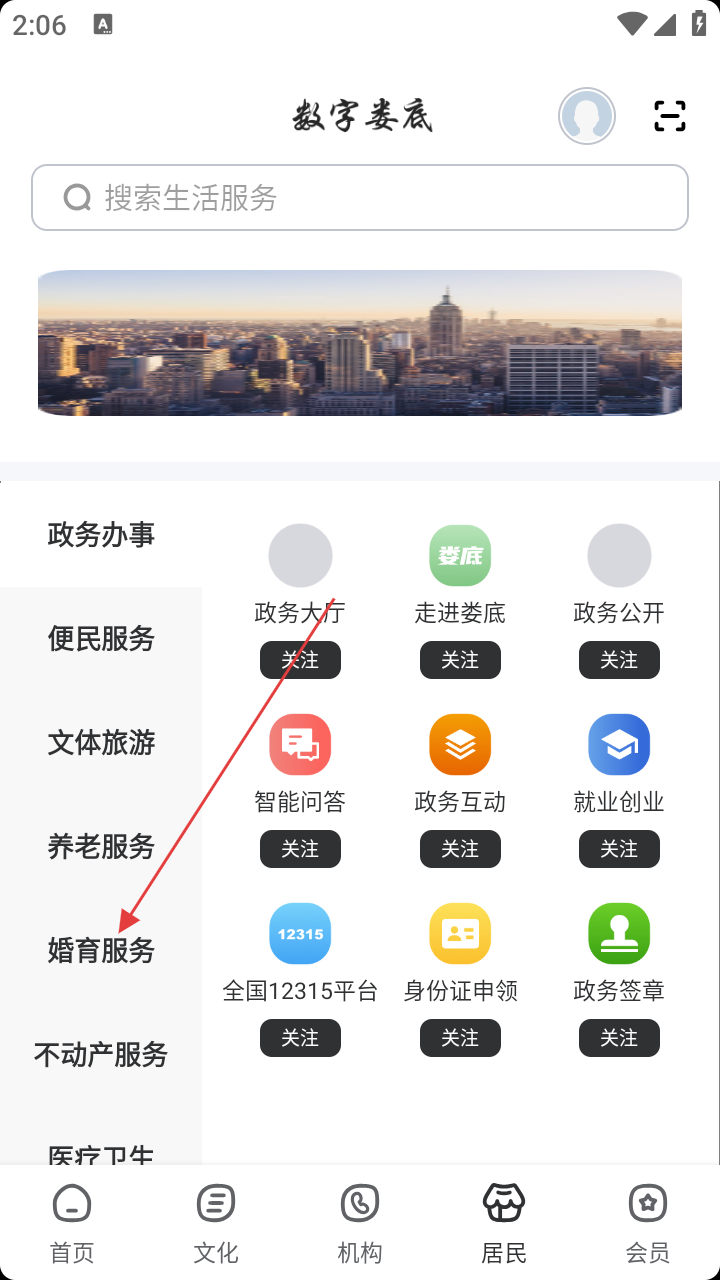Open the 不动产服务 category
Viewport: 720px width, 1280px height.
(x=101, y=1054)
